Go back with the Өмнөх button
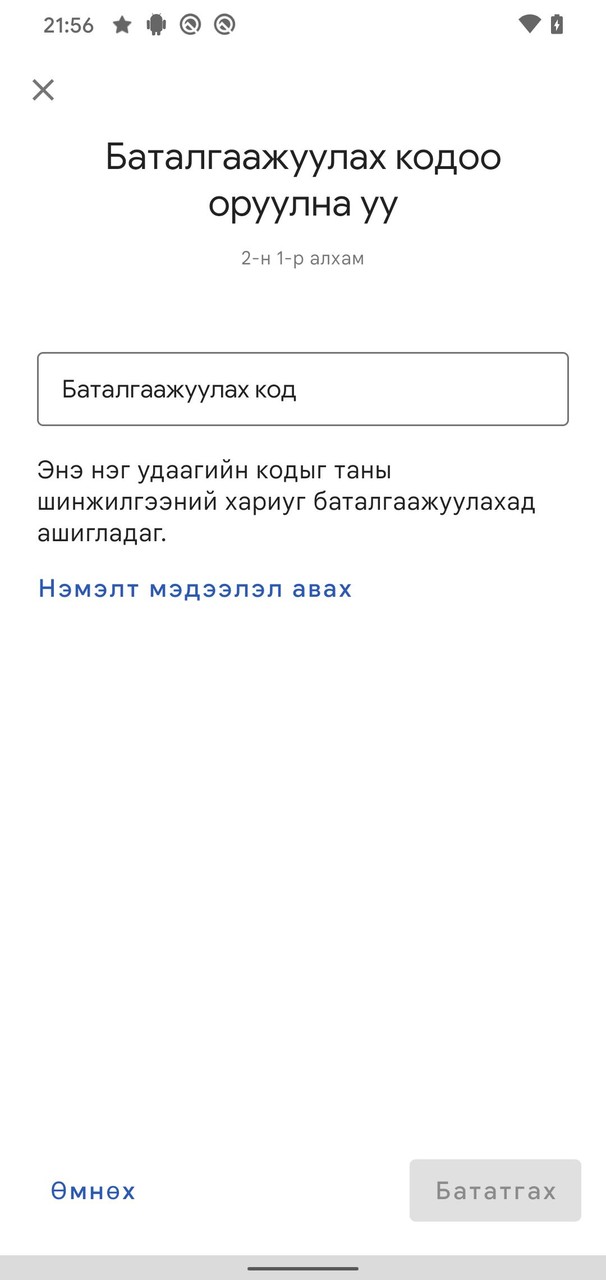Viewport: 606px width, 1280px height. (x=93, y=1191)
